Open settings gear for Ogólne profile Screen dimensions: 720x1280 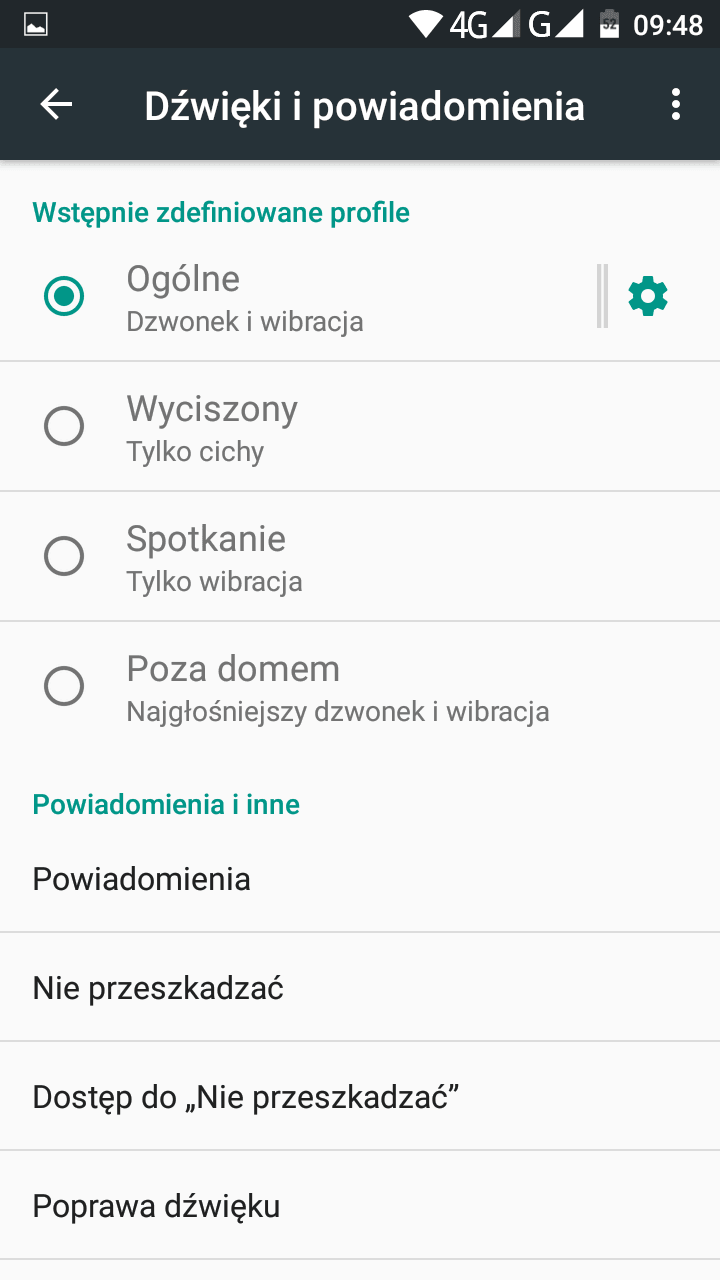coord(648,296)
